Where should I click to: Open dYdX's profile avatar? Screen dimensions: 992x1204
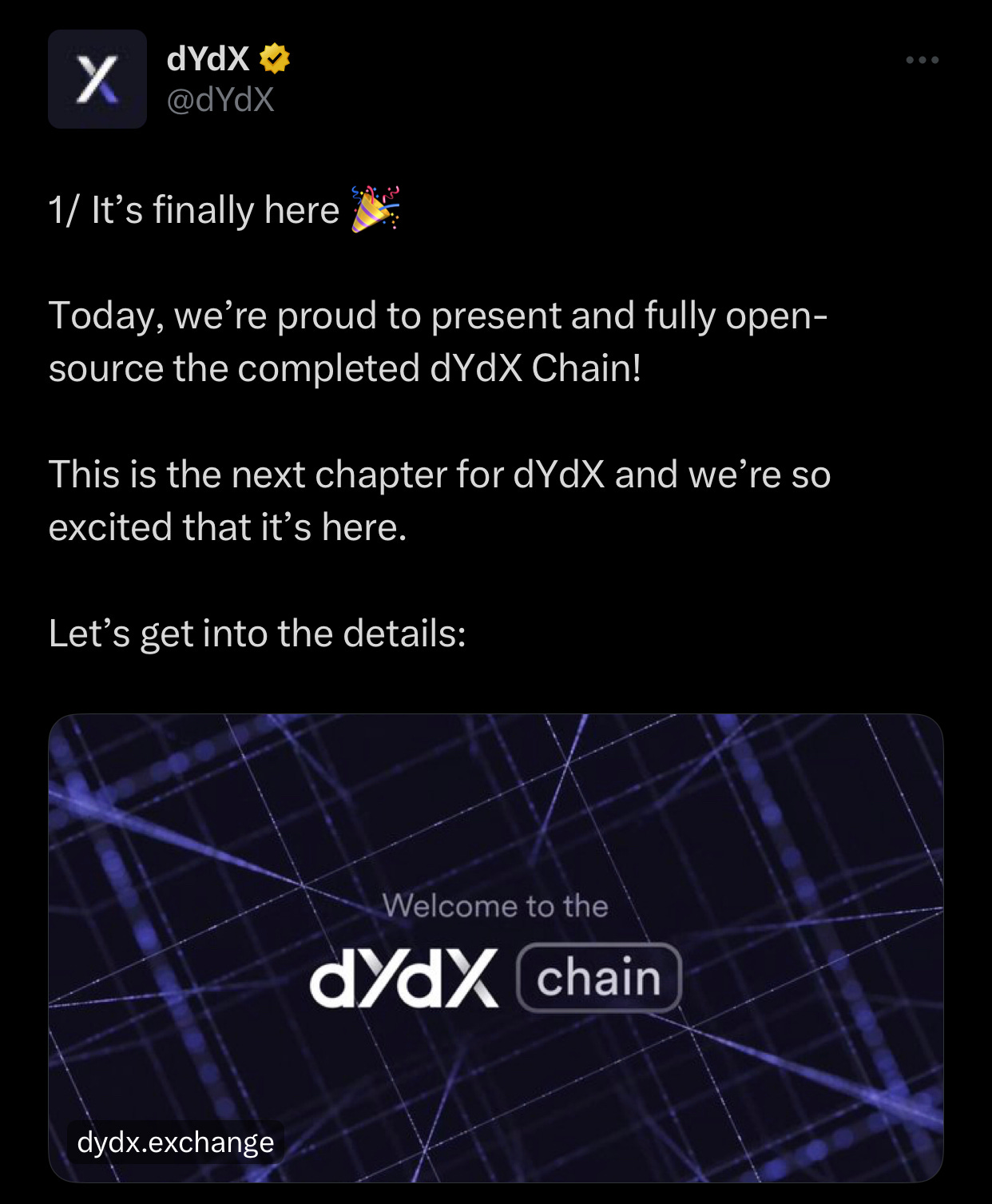click(x=97, y=79)
